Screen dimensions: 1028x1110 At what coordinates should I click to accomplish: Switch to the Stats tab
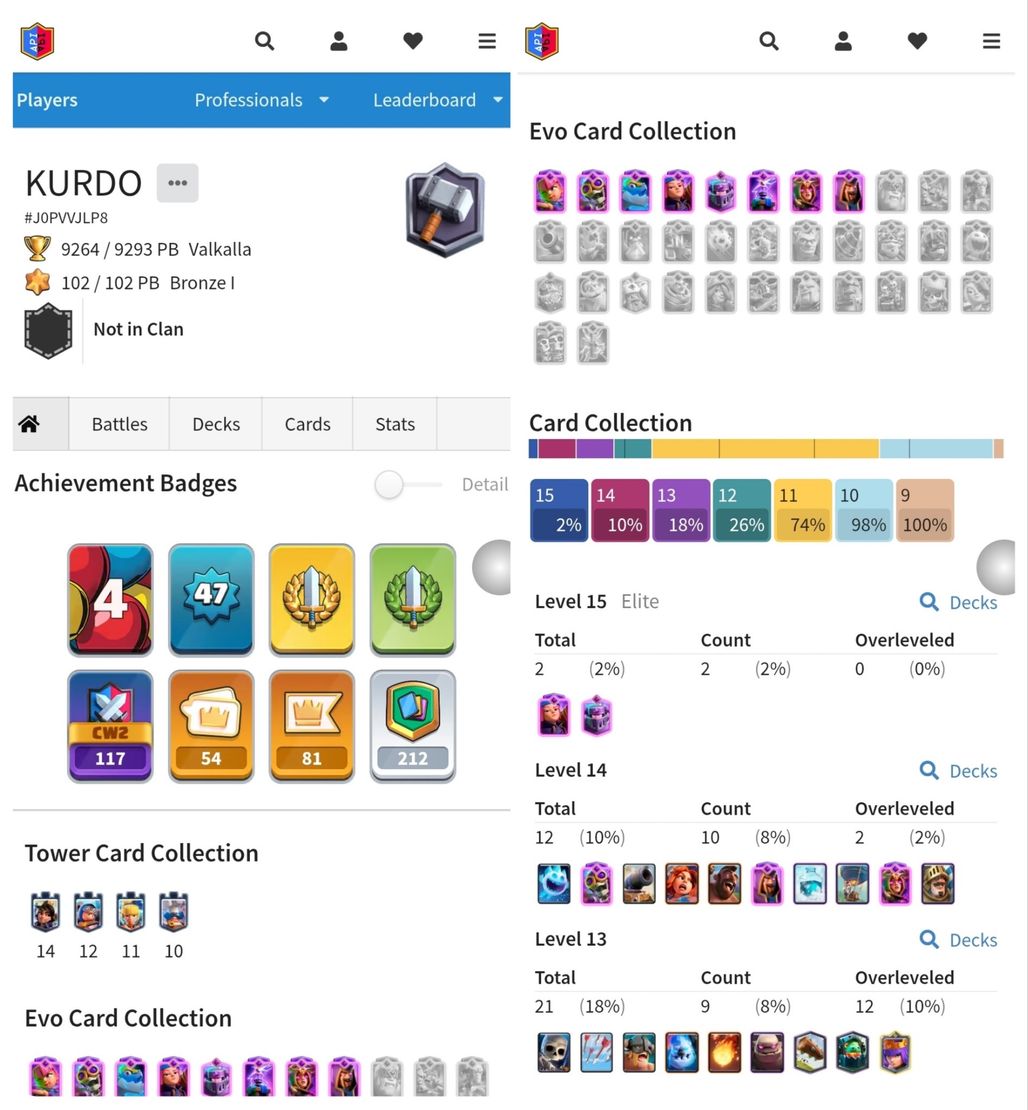point(395,424)
